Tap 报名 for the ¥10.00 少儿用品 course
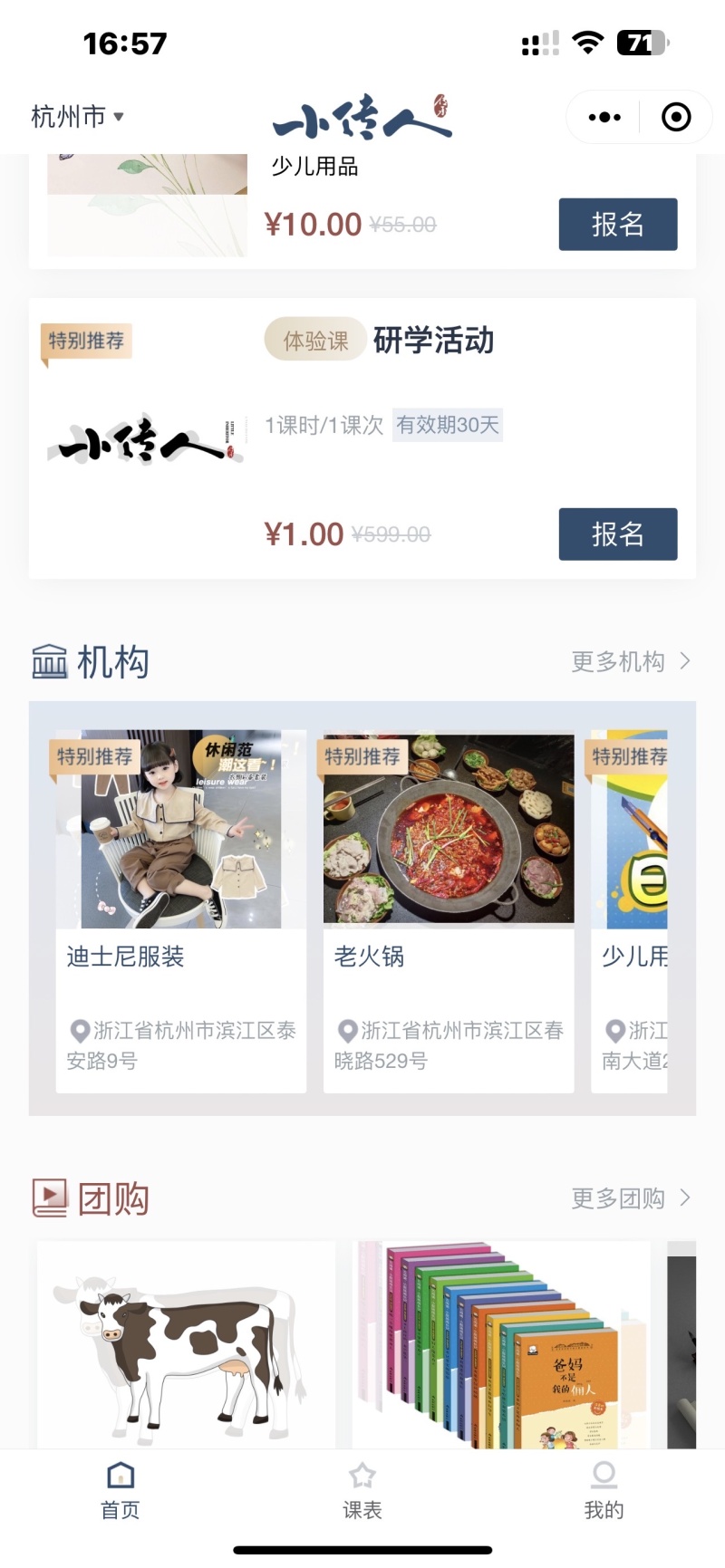This screenshot has width=725, height=1568. [x=617, y=224]
